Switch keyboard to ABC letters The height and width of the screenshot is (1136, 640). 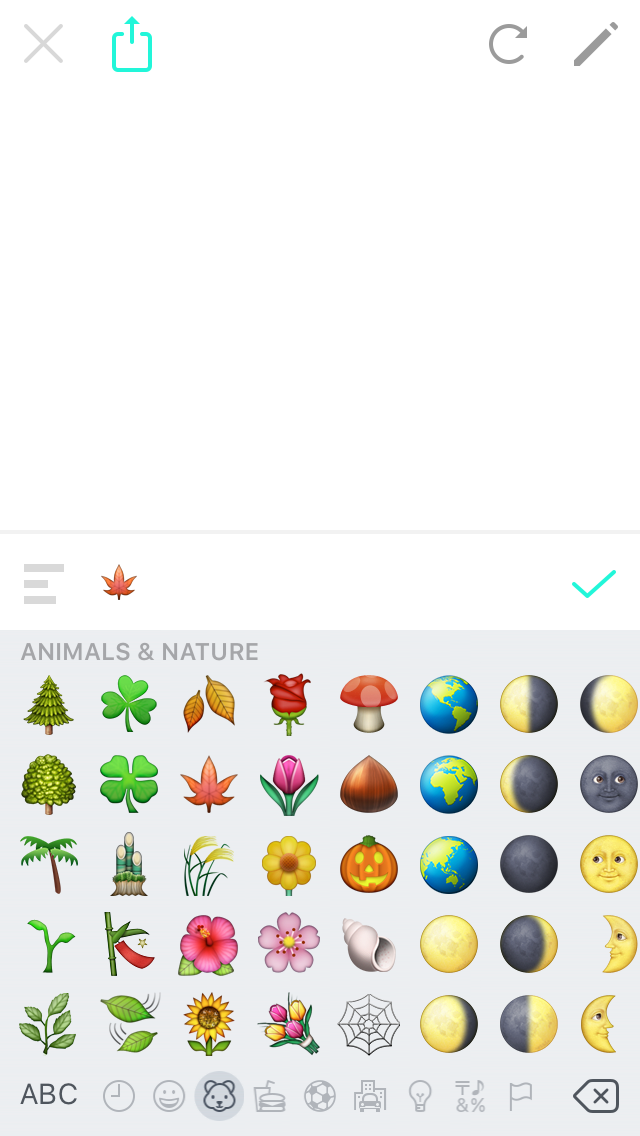(x=49, y=1095)
